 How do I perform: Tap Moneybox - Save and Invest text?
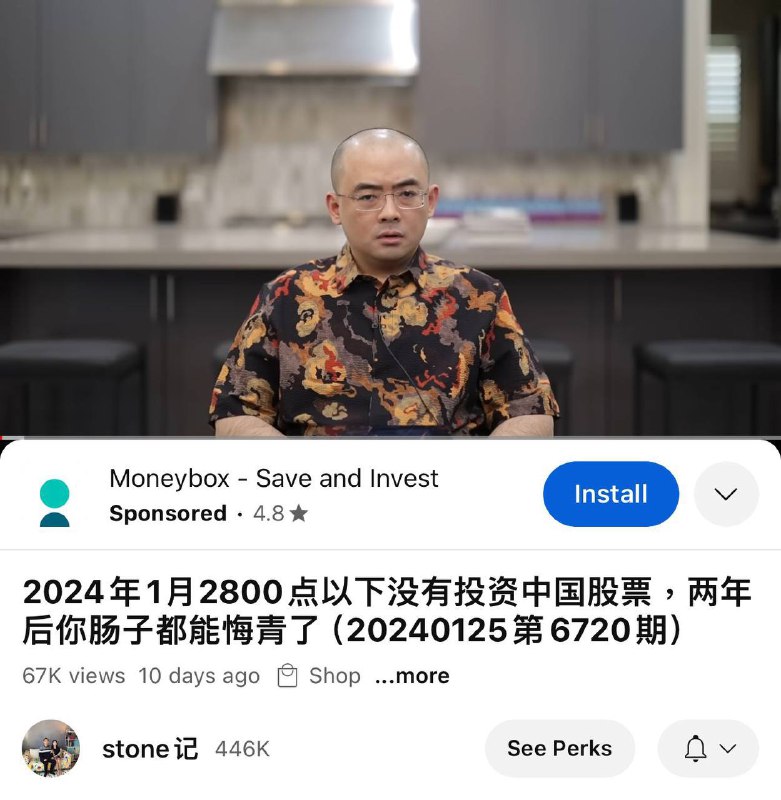pos(273,479)
